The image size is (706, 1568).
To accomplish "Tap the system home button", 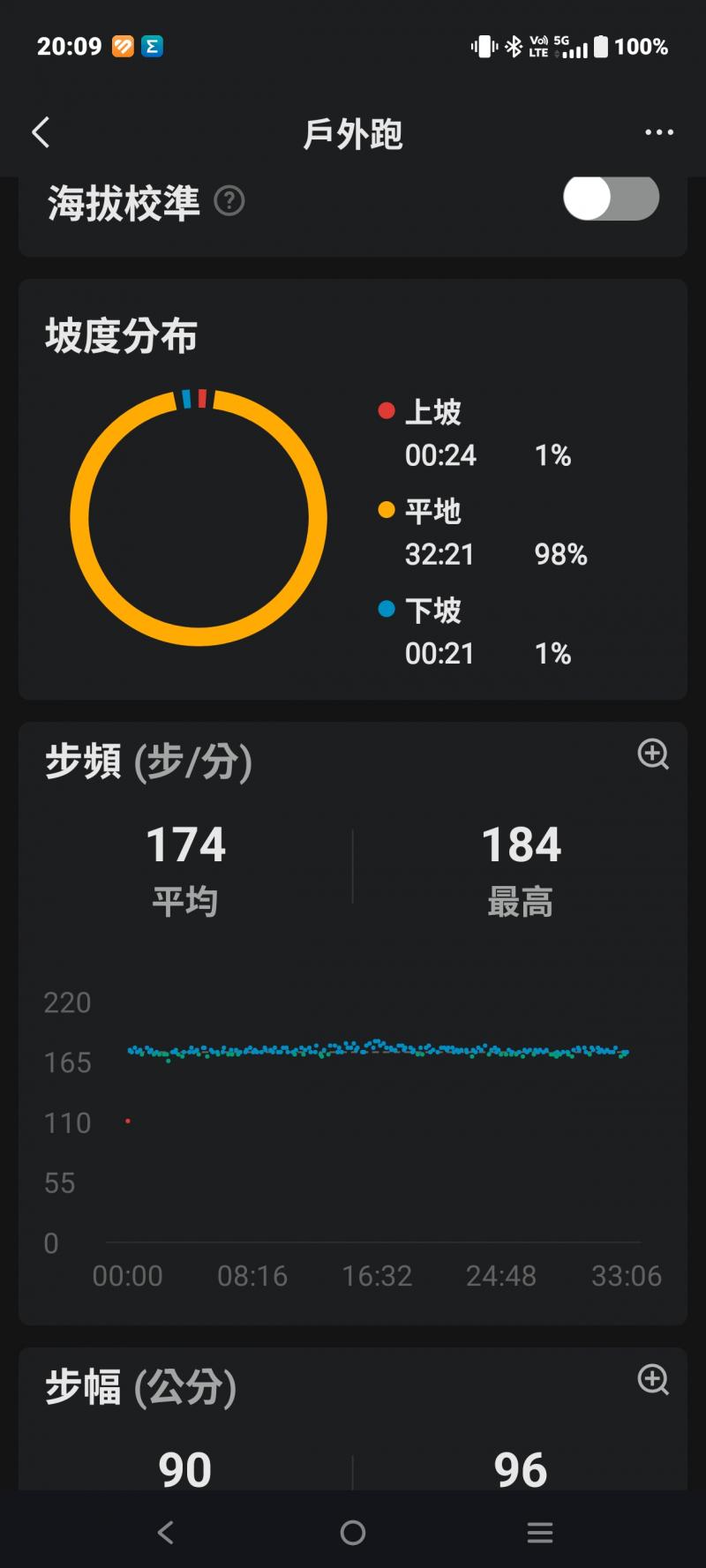I will click(x=353, y=1533).
